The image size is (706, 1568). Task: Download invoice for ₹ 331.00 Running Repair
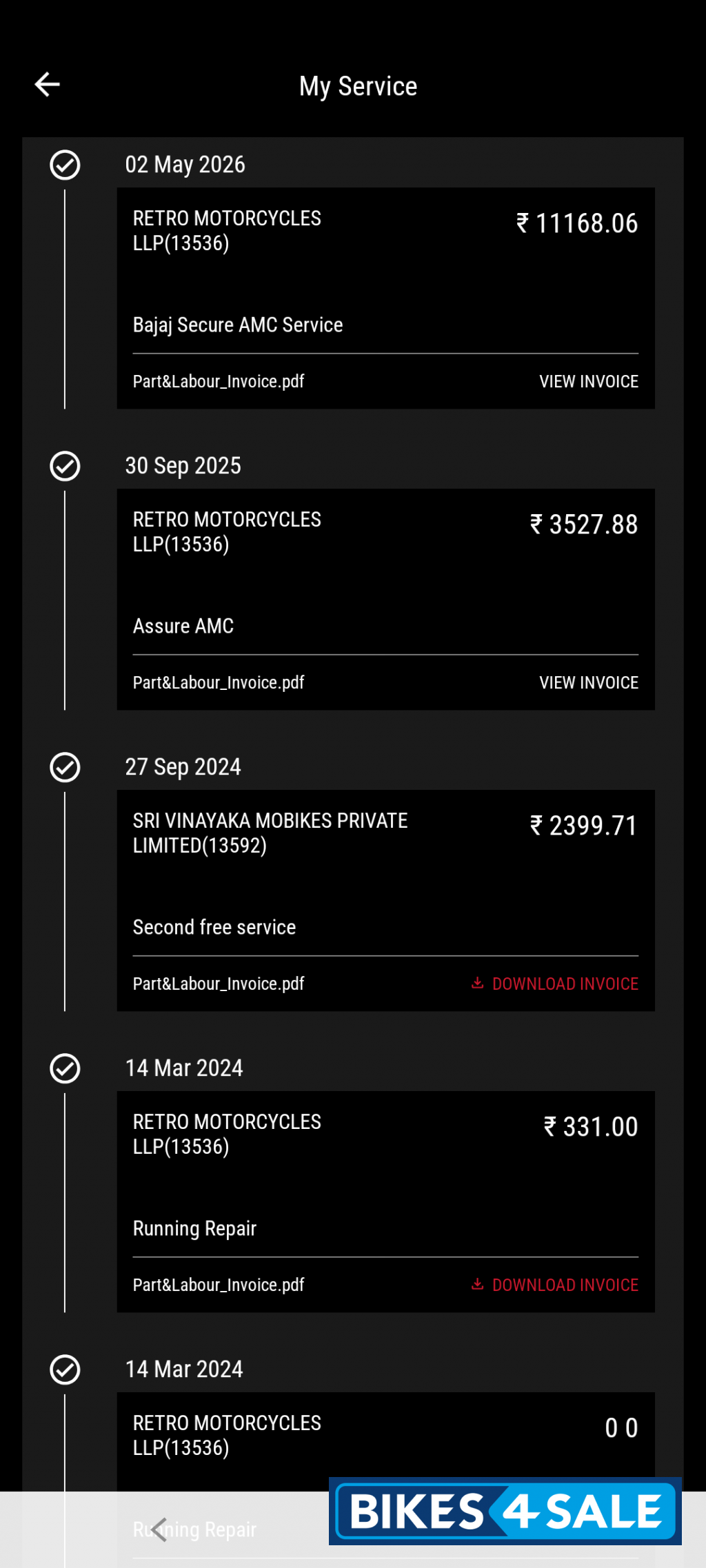click(x=554, y=1285)
